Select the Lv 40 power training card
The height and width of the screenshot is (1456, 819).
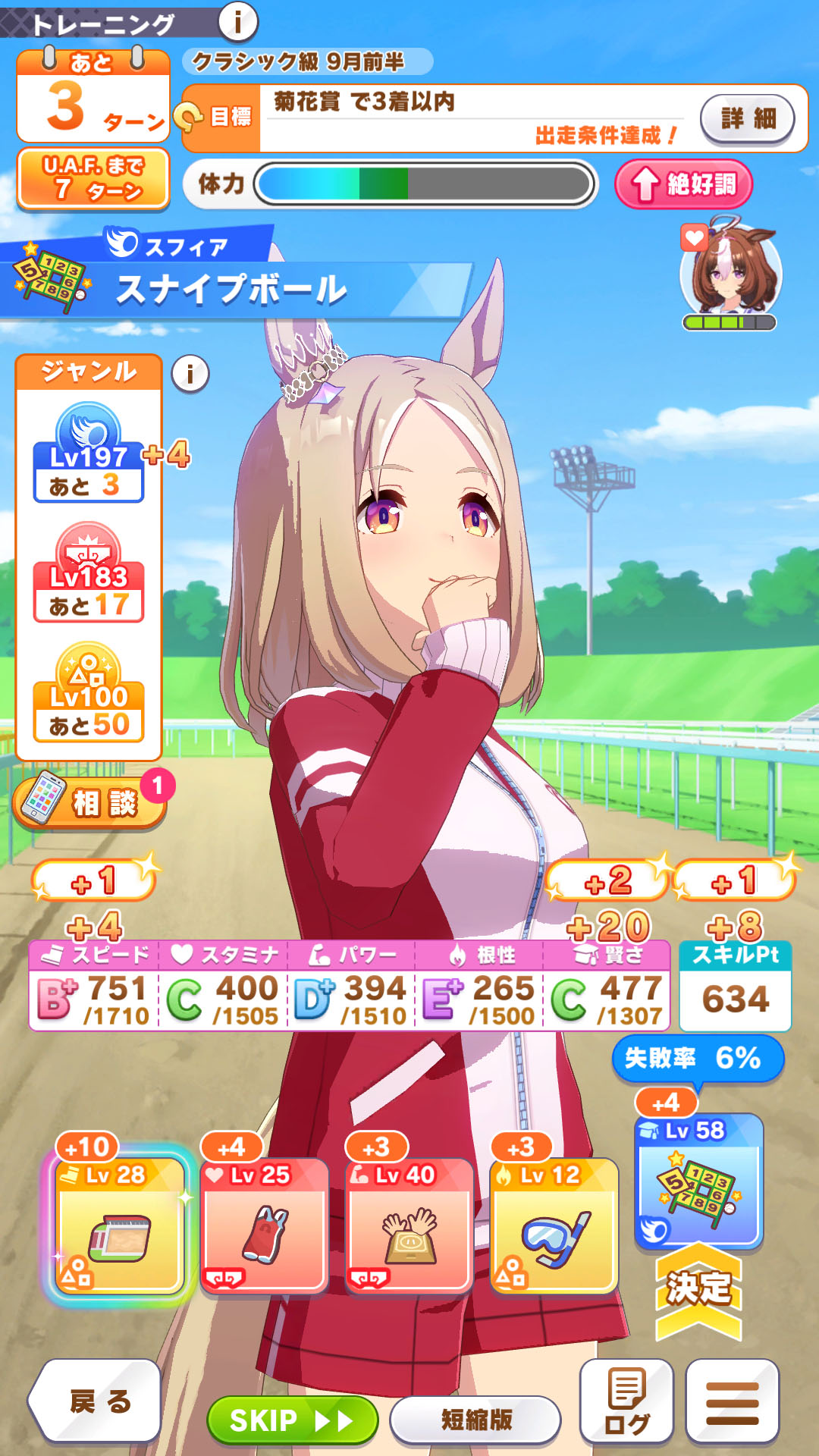(x=409, y=1224)
